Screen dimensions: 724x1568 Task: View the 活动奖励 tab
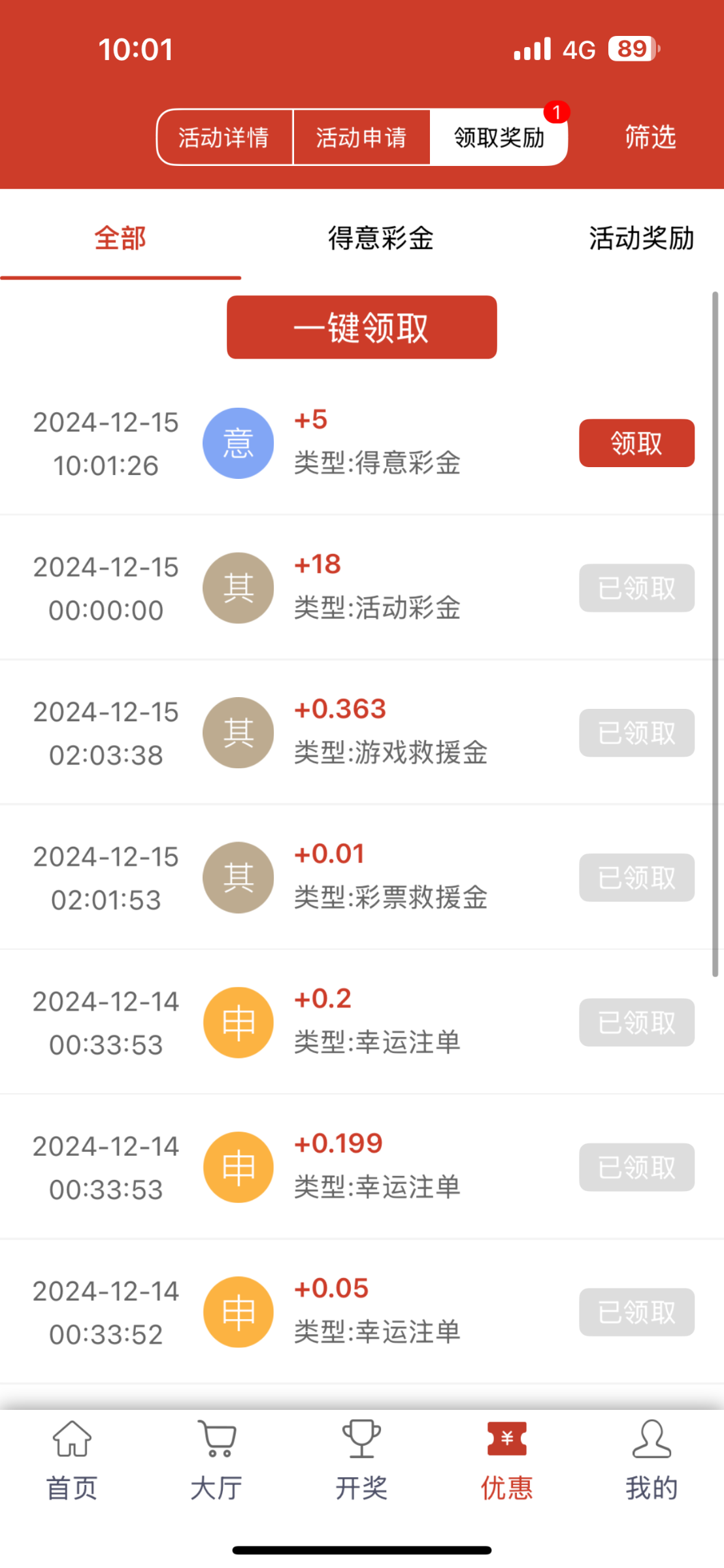pos(641,238)
